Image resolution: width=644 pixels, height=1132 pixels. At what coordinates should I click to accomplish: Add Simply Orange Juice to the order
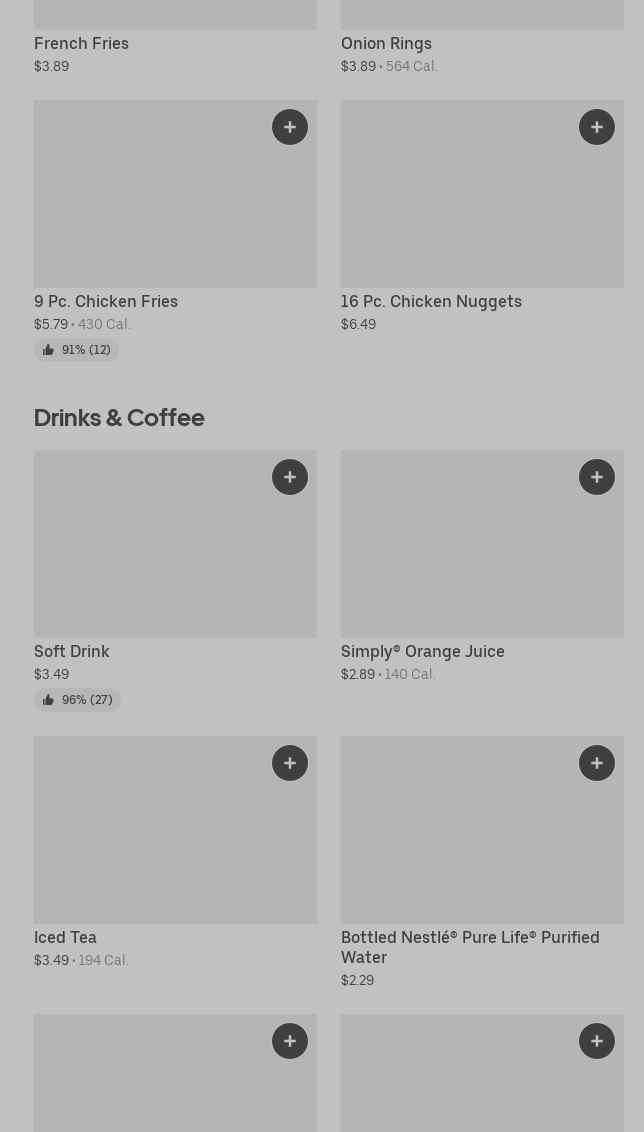coord(596,477)
